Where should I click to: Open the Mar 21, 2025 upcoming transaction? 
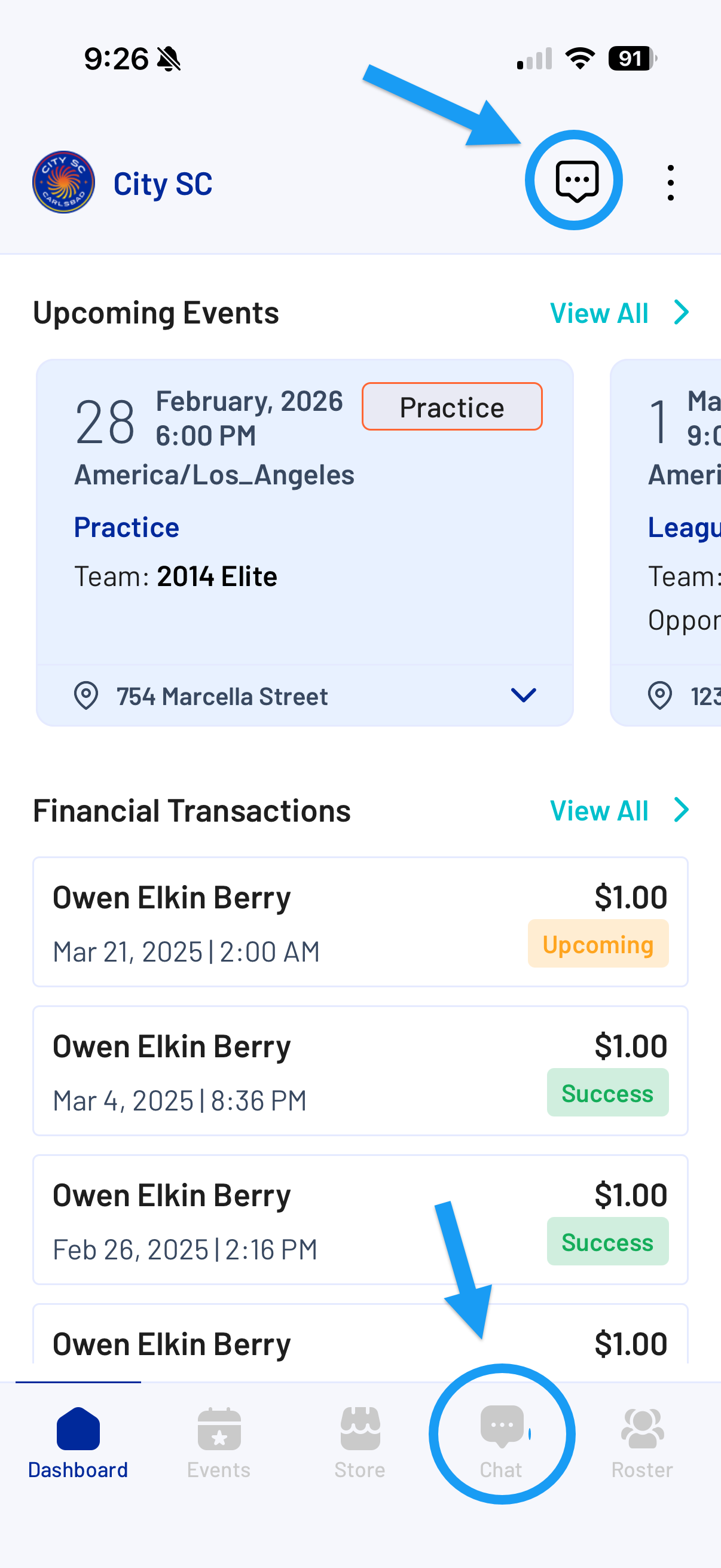tap(360, 922)
